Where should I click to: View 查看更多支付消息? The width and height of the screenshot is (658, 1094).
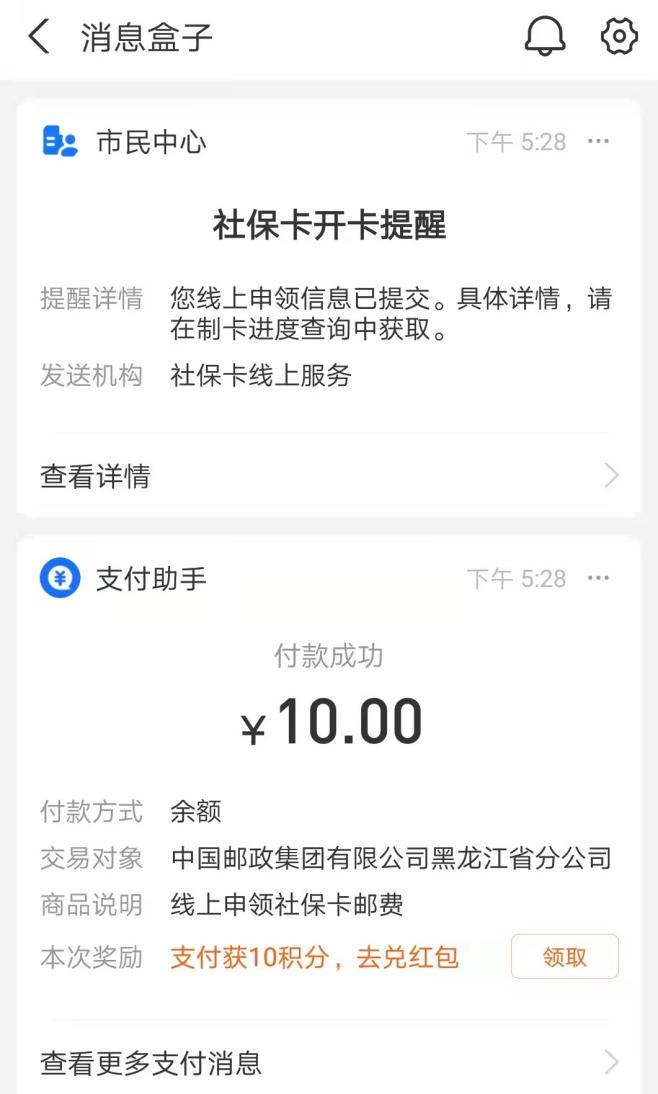point(329,1062)
